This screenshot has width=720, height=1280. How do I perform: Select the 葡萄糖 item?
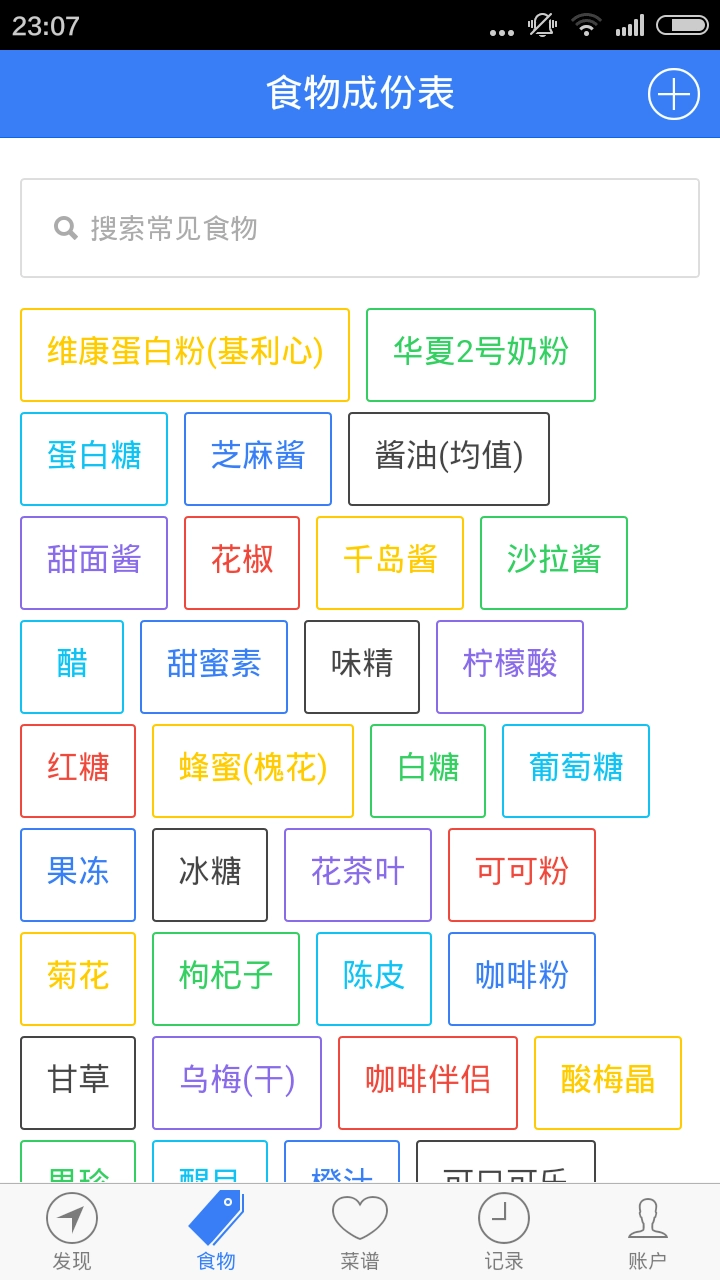576,771
